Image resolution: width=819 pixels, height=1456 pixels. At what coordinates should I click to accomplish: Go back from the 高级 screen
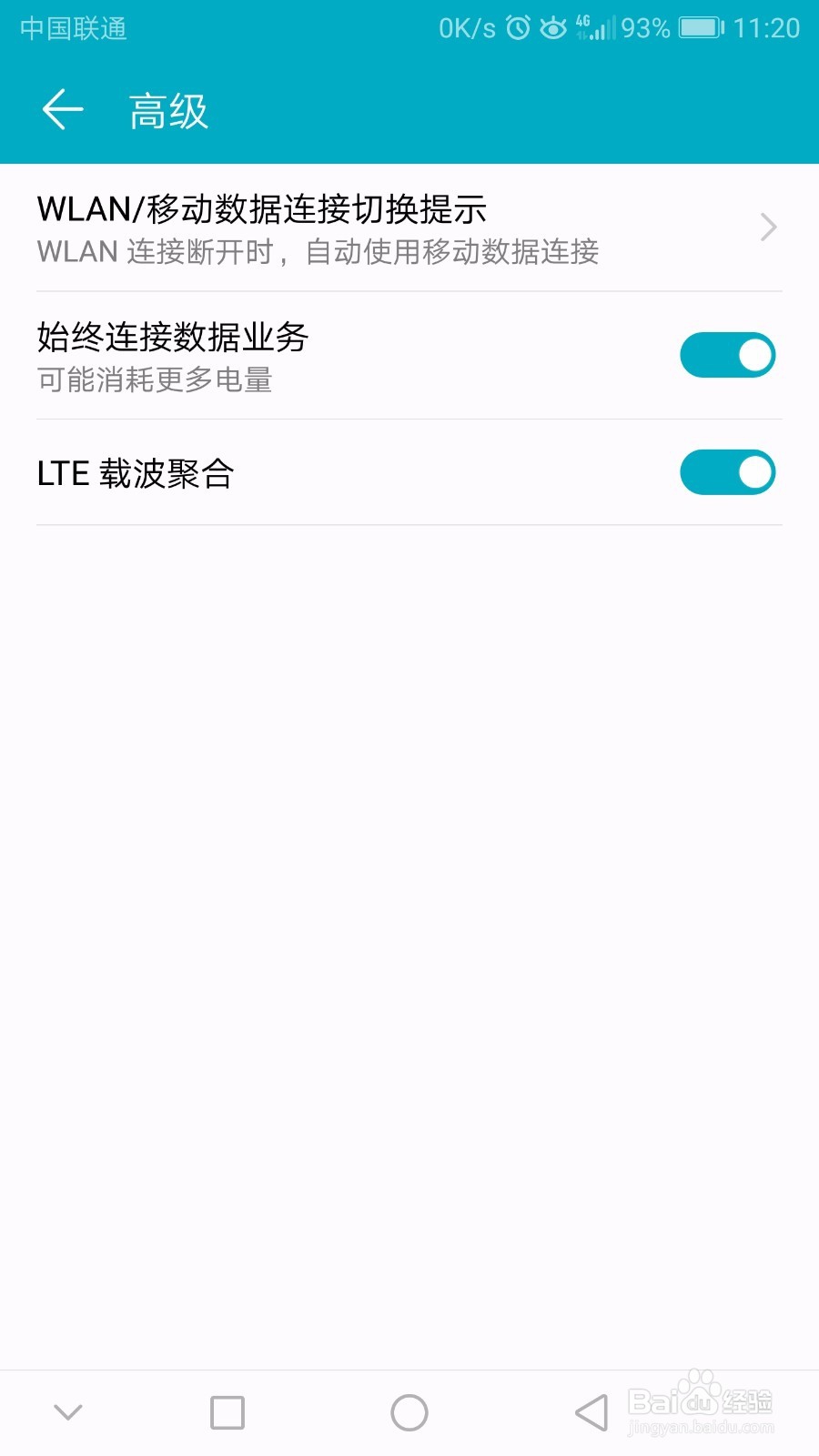[62, 110]
